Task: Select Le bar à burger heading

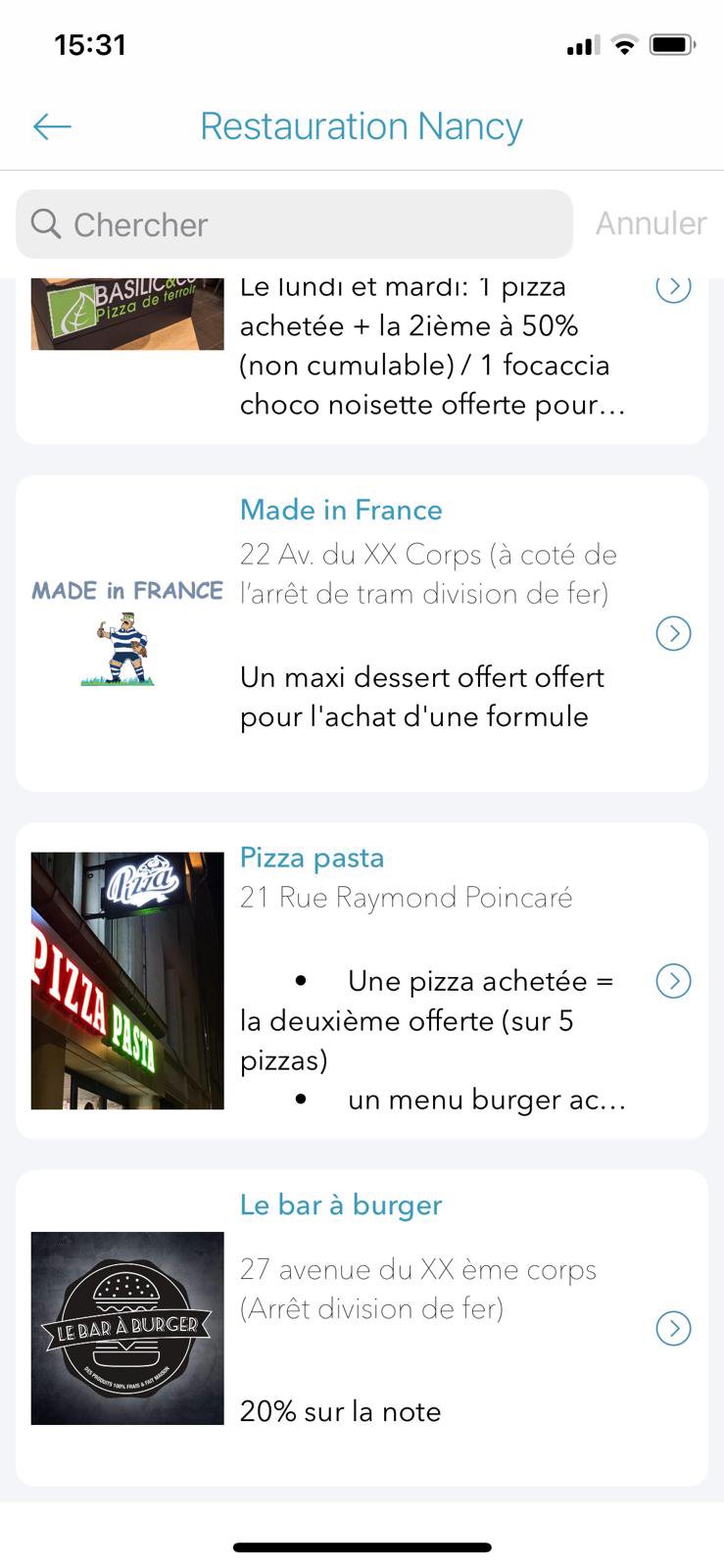Action: (x=340, y=1204)
